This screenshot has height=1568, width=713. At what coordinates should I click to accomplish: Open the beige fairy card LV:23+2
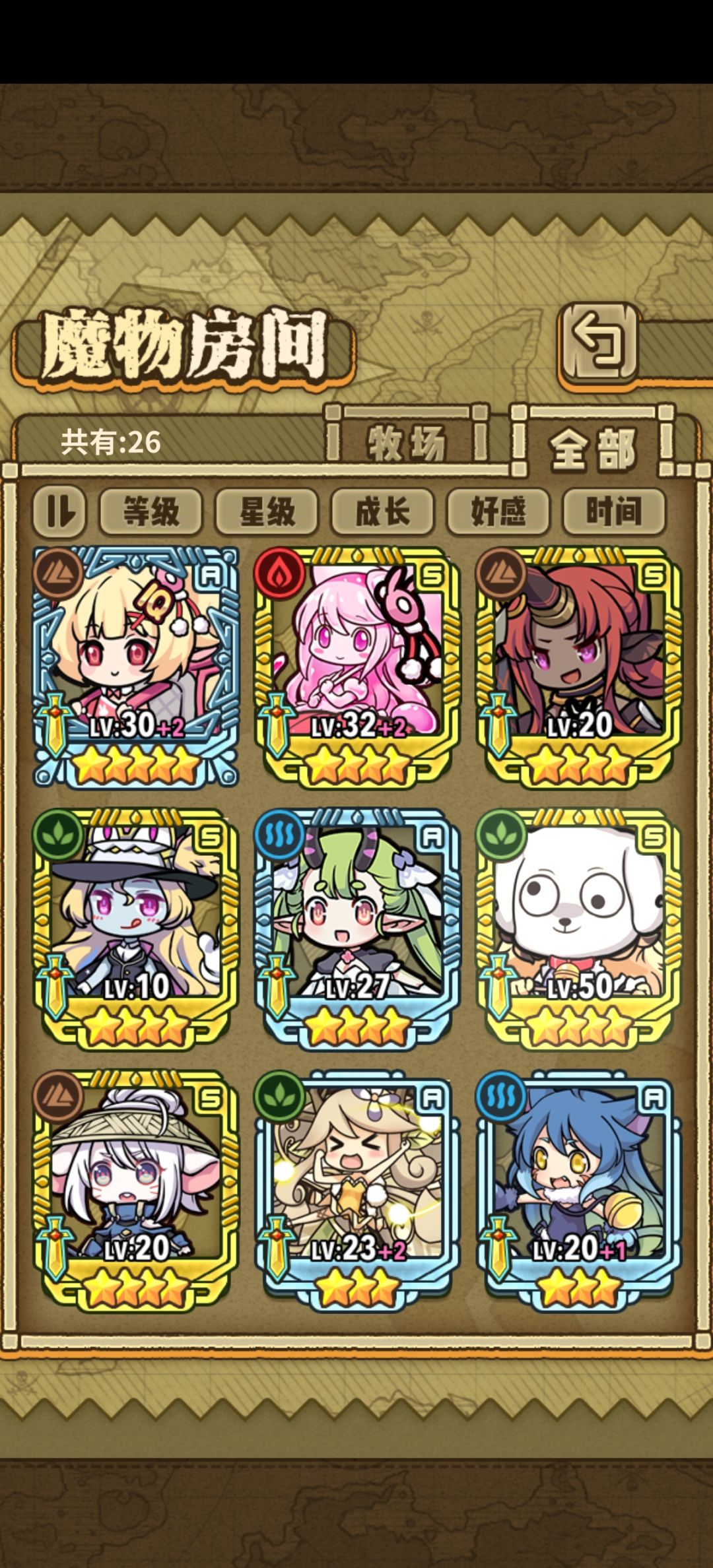coord(357,1189)
